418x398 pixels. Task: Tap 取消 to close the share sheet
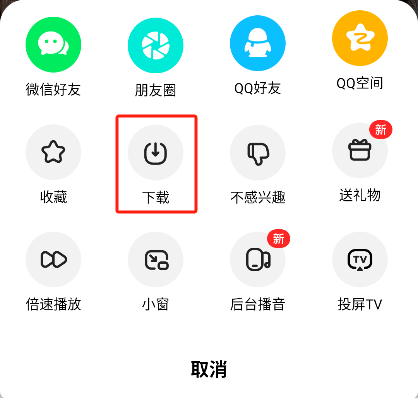209,369
